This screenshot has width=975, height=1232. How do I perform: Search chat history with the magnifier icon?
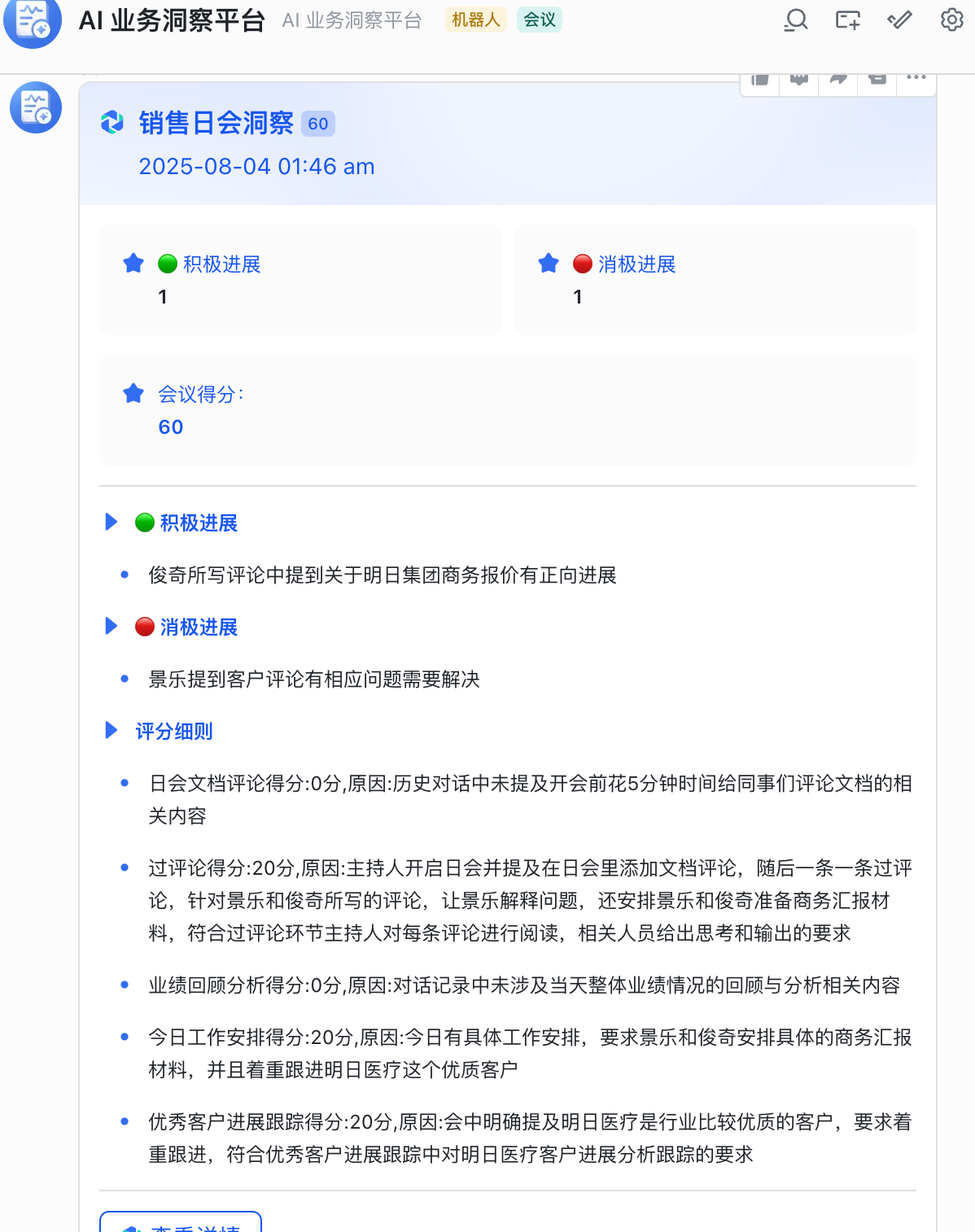click(x=796, y=20)
